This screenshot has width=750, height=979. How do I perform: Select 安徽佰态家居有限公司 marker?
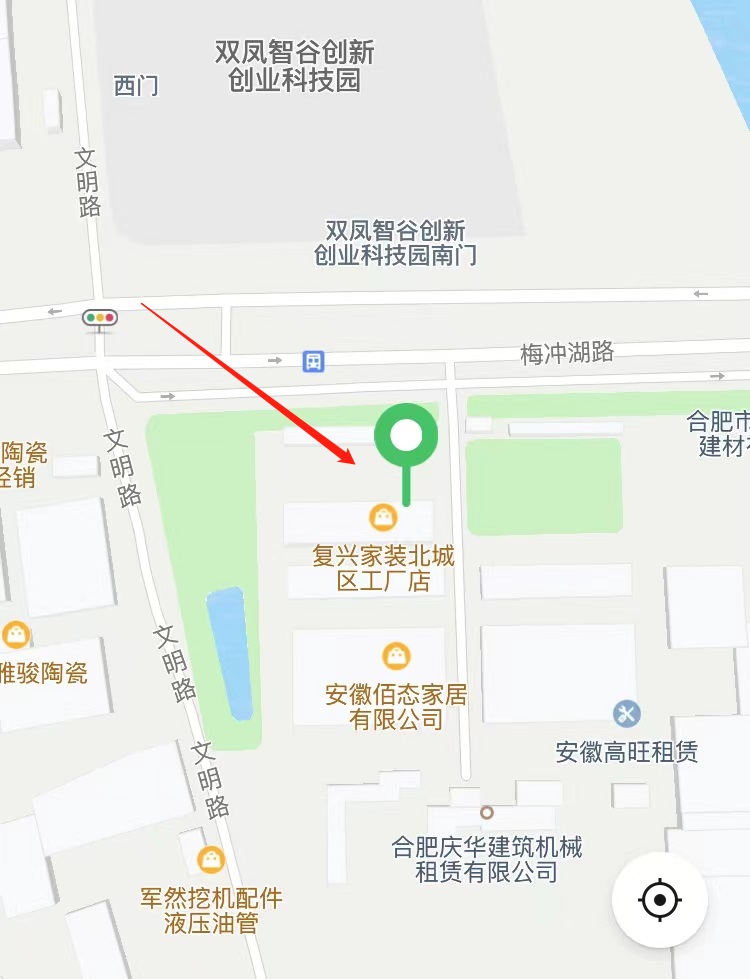(x=397, y=656)
